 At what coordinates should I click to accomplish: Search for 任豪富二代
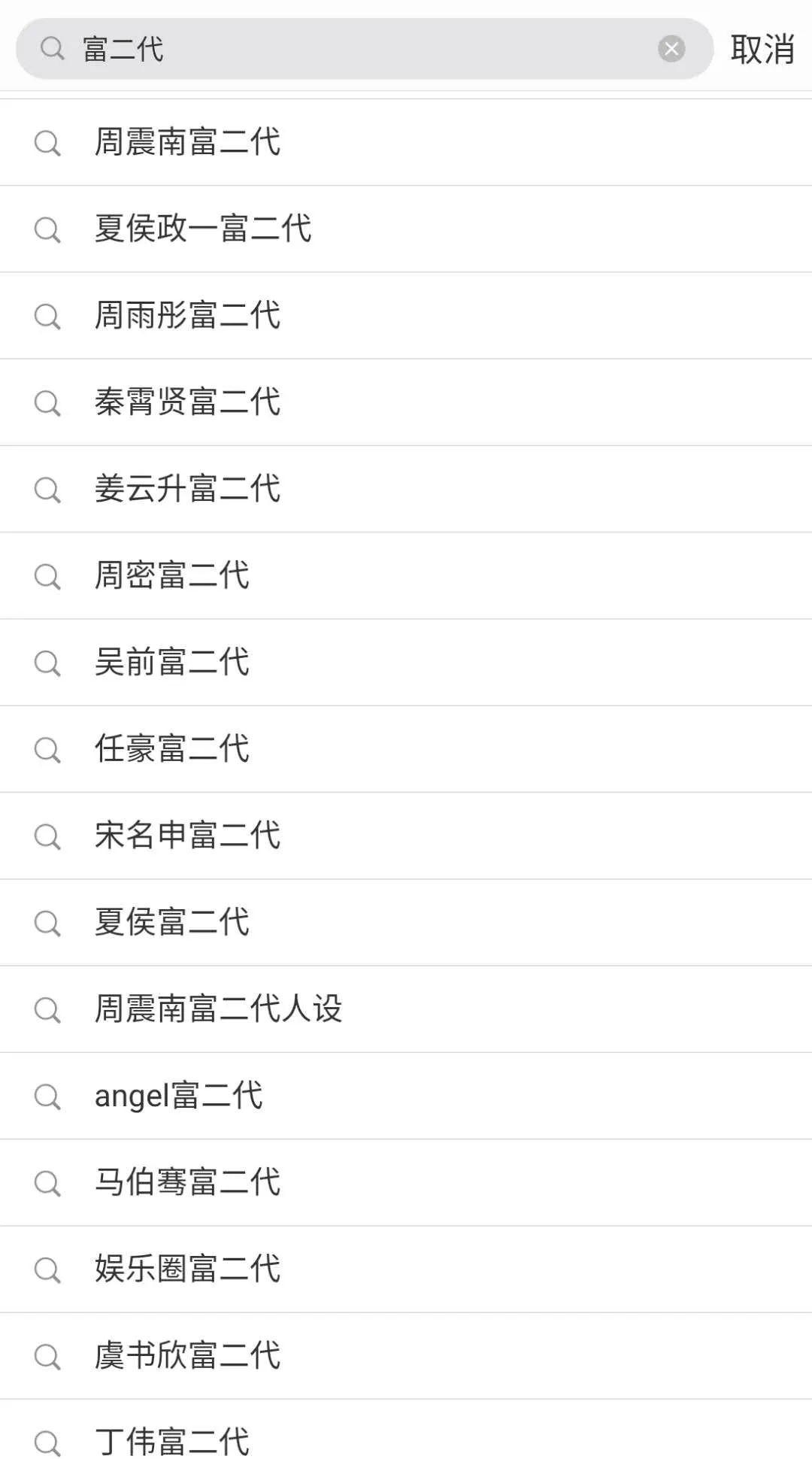tap(406, 749)
